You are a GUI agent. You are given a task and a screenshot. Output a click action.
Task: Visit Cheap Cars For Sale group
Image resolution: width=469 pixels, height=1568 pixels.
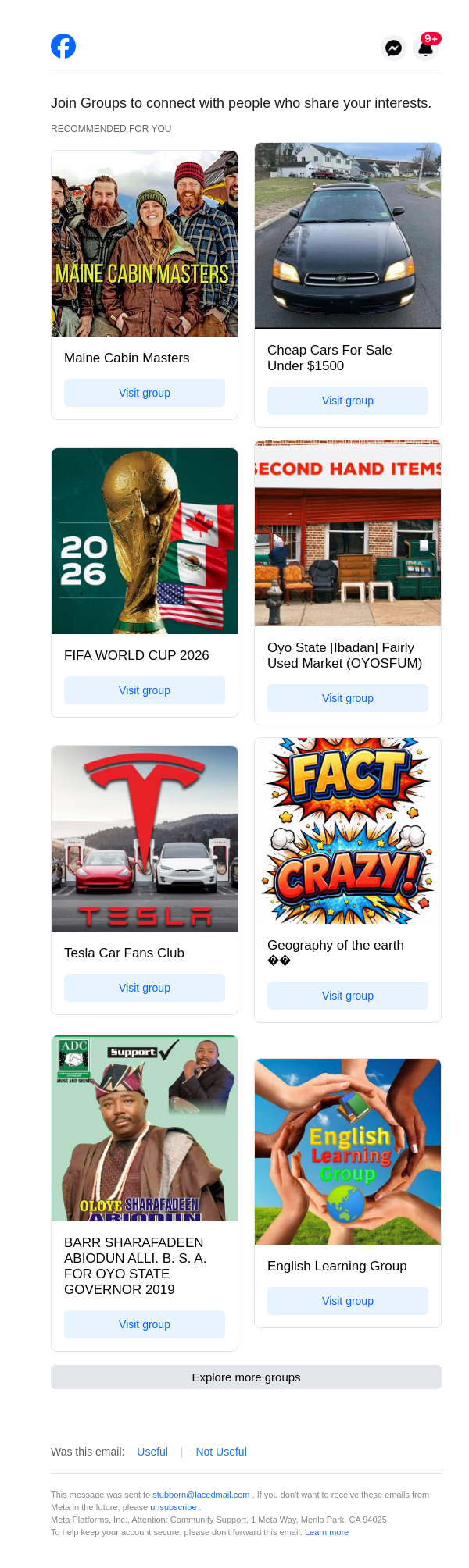pos(348,401)
